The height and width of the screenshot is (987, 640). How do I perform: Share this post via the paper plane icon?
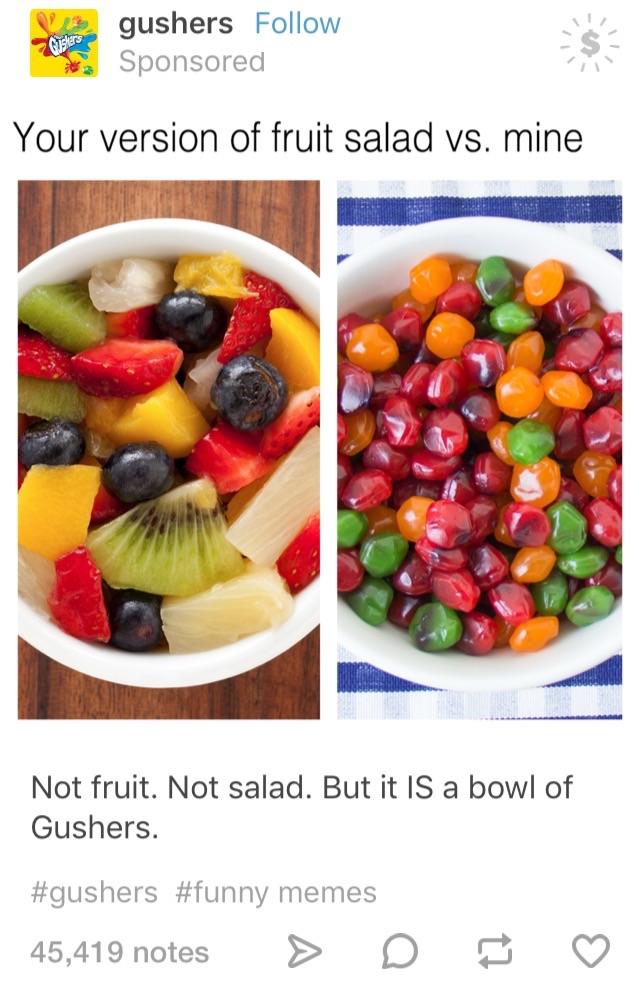coord(303,953)
